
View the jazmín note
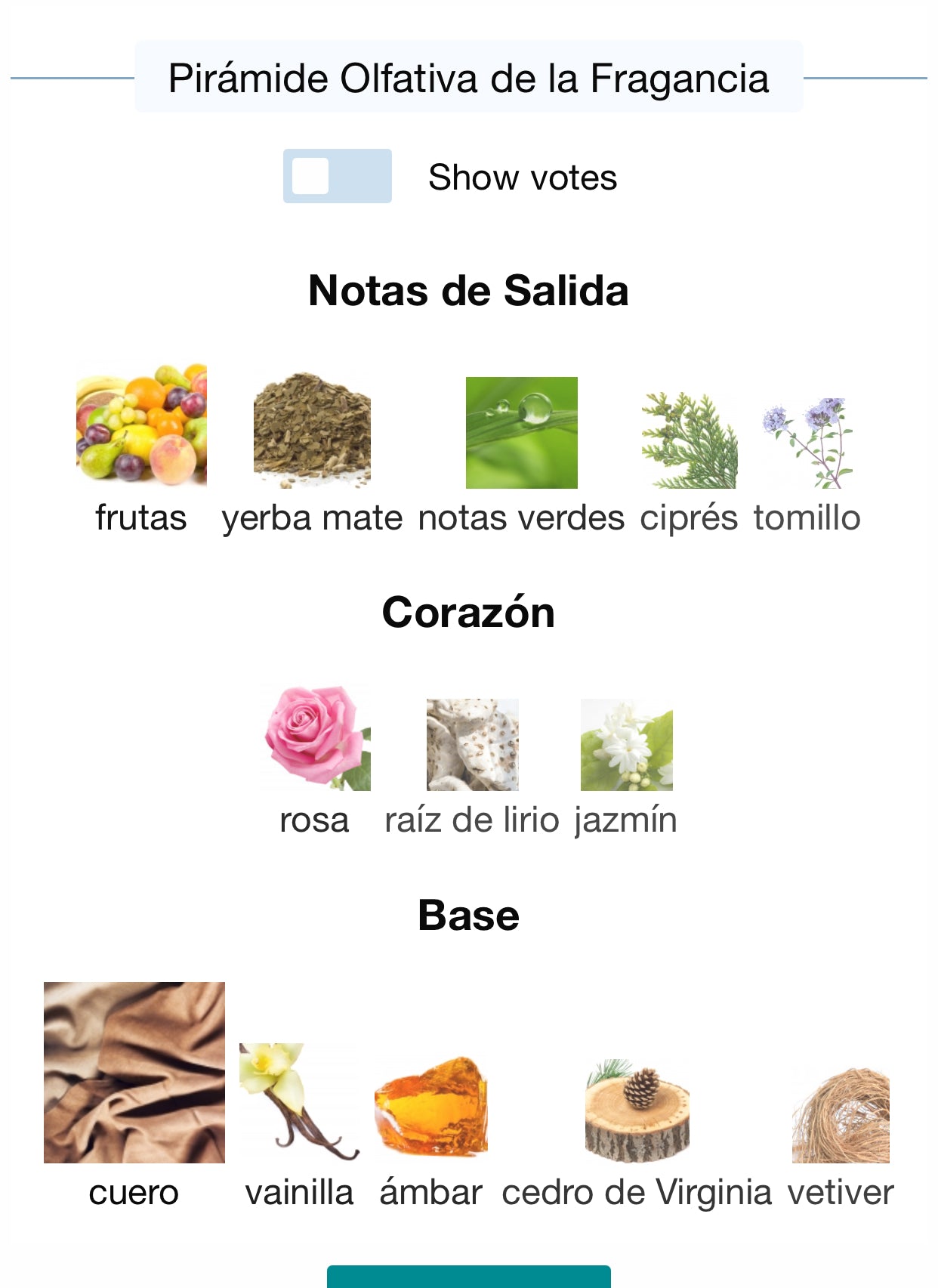click(626, 745)
